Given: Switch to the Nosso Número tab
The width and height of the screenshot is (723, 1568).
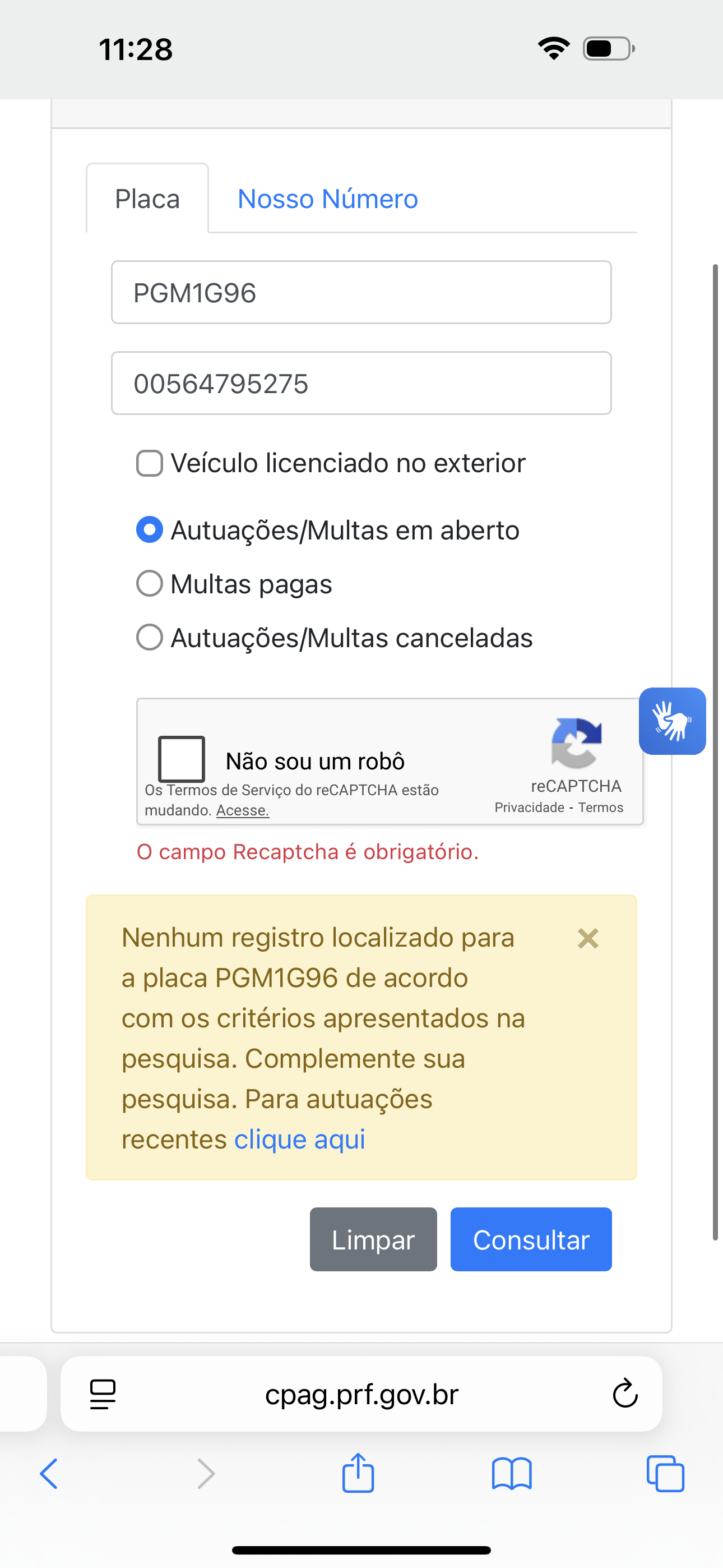Looking at the screenshot, I should point(327,199).
